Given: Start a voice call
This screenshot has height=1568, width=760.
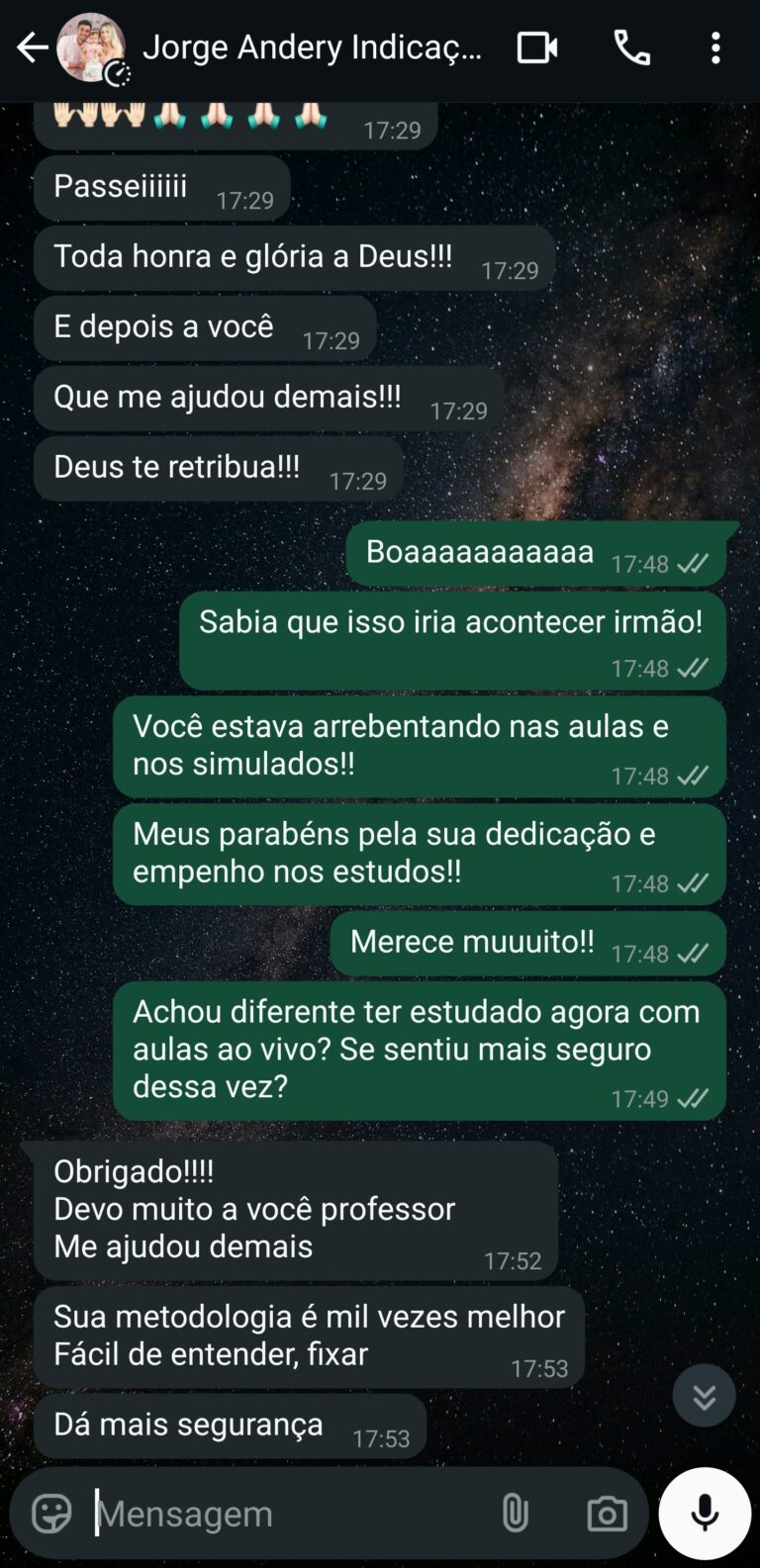Looking at the screenshot, I should (632, 47).
